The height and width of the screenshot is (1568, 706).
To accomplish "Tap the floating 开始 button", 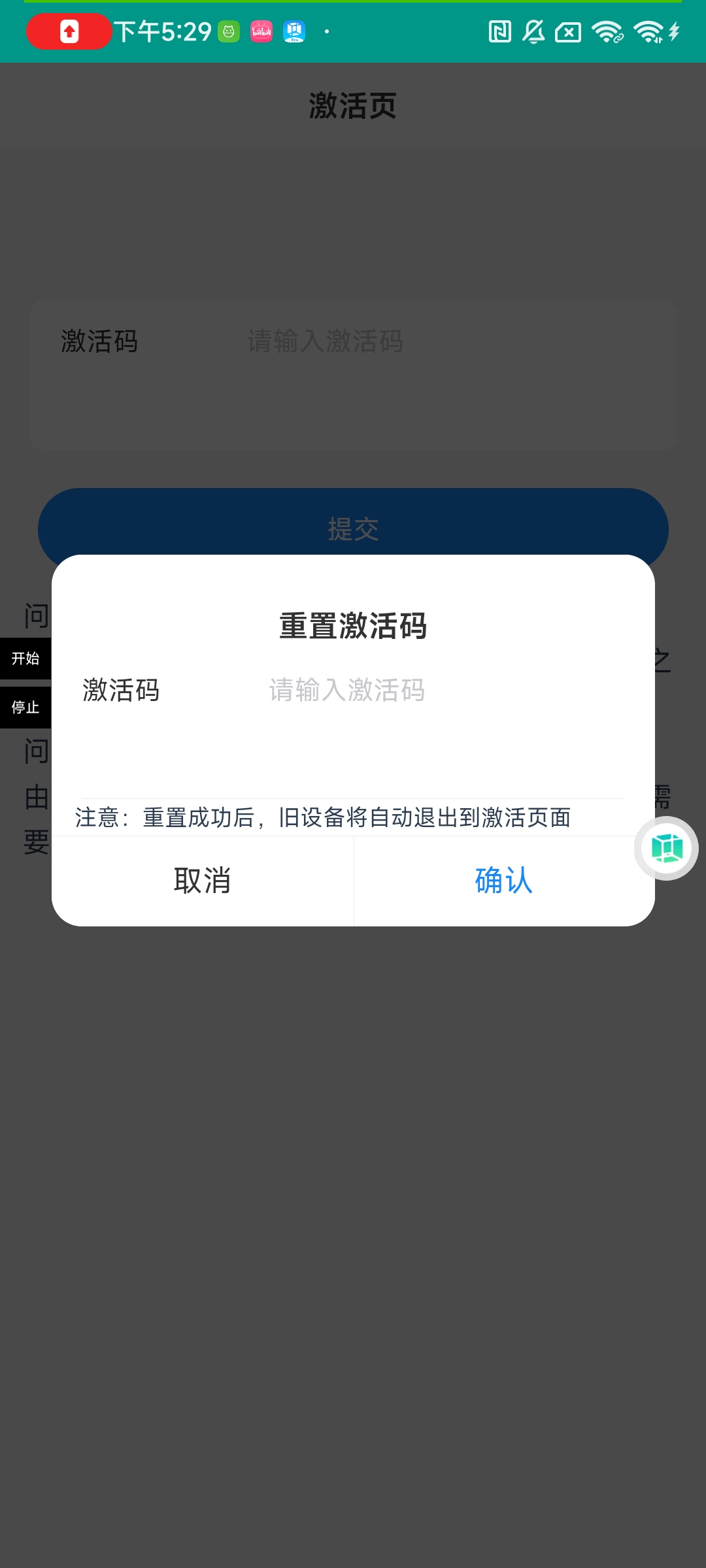I will 25,659.
